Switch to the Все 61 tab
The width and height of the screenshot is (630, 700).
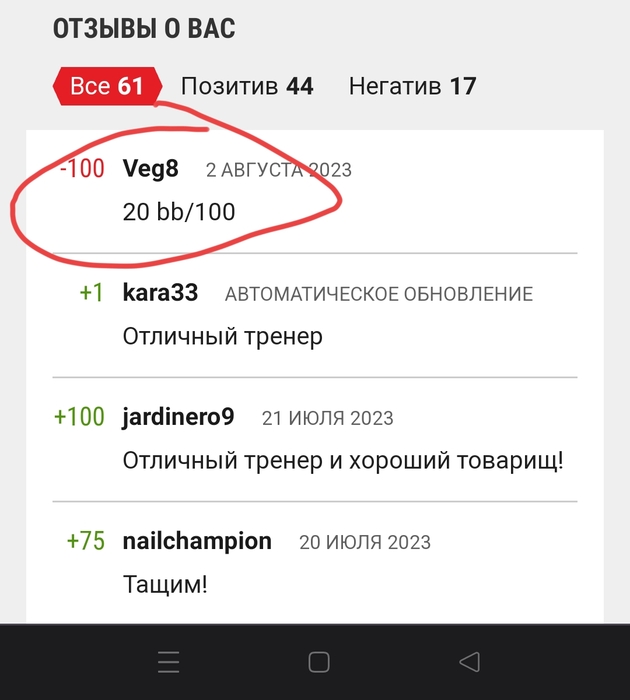pos(105,87)
